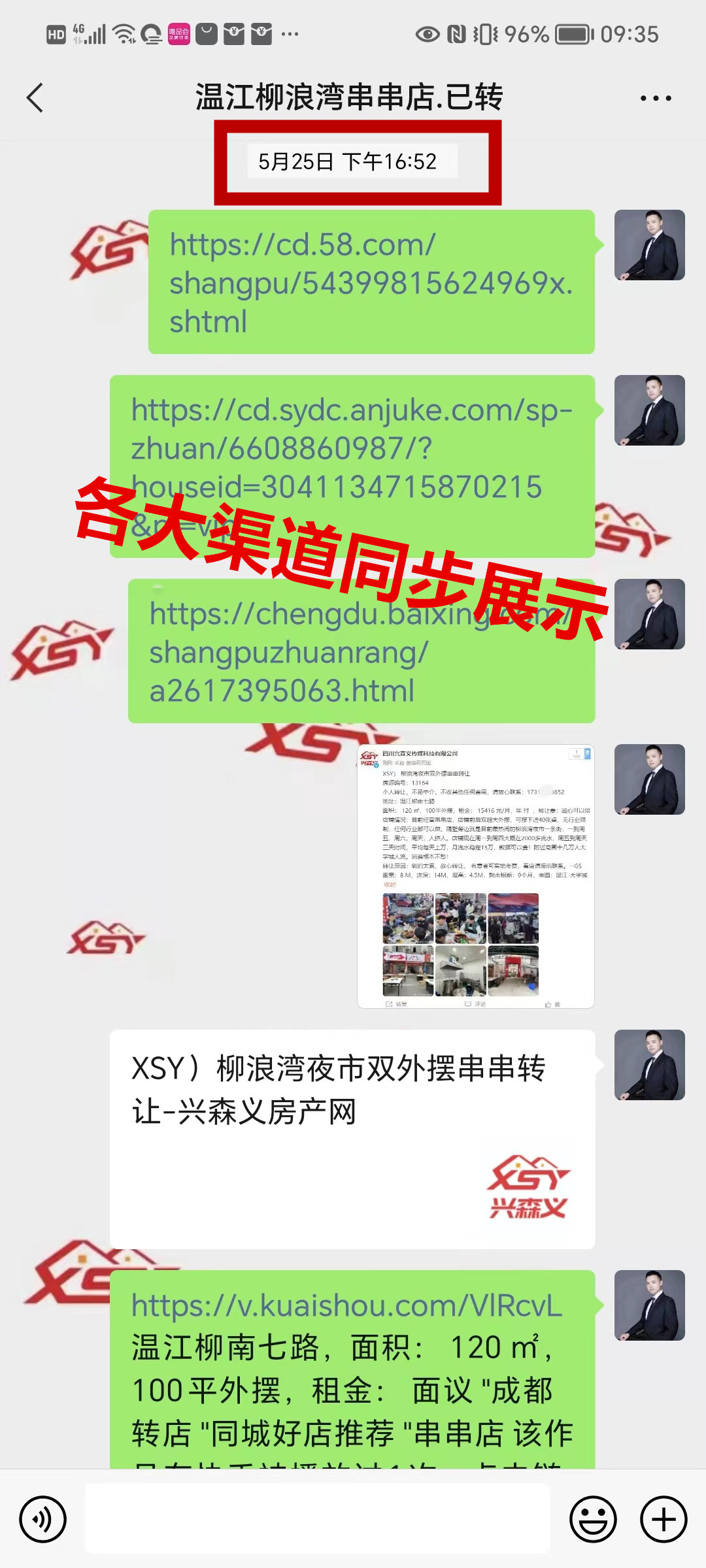Go back to the chat list
Viewport: 706px width, 1568px height.
(35, 98)
